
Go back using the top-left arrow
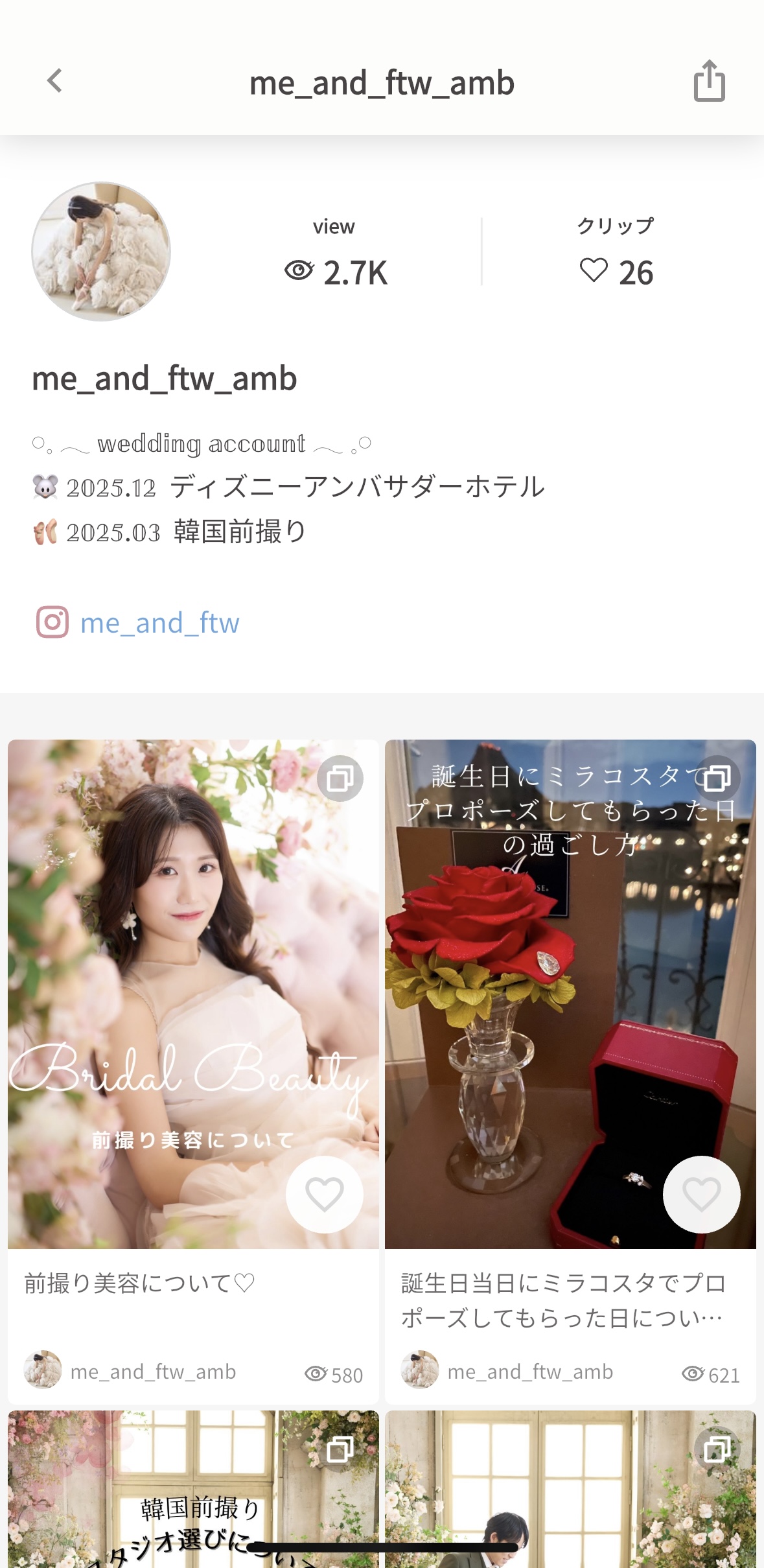pyautogui.click(x=55, y=82)
